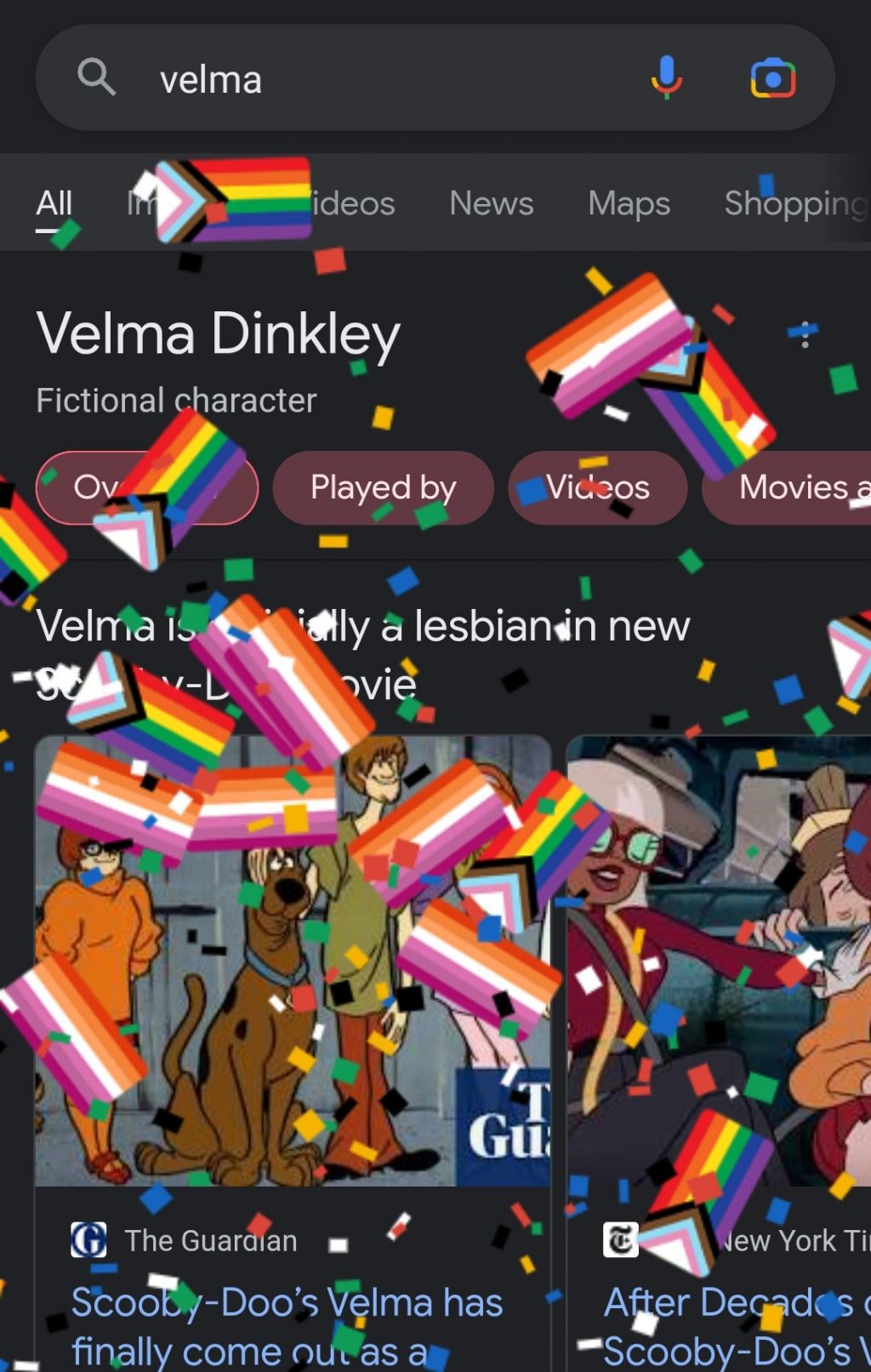Viewport: 871px width, 1372px height.
Task: Switch to the News results tab
Action: 492,203
